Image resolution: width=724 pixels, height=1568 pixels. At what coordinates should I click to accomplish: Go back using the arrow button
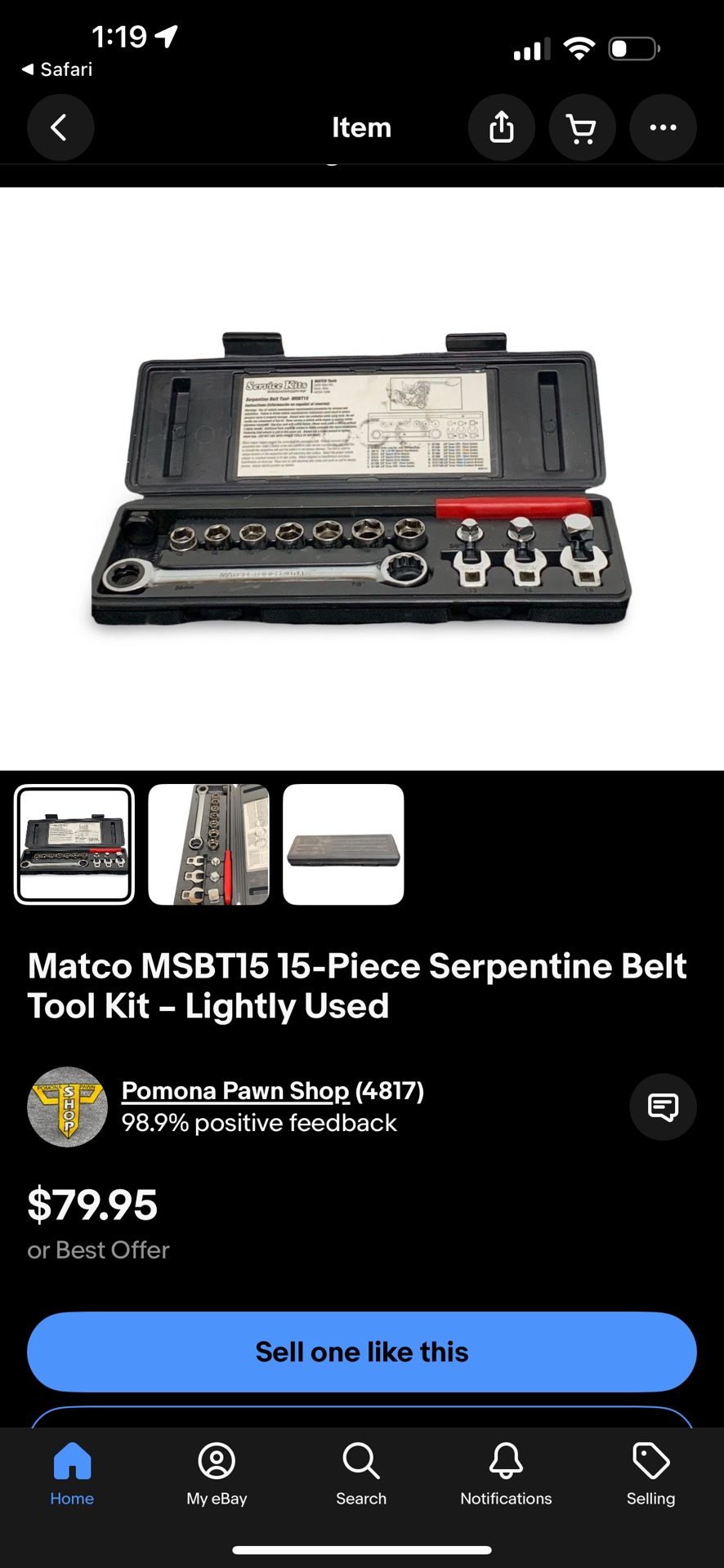[x=60, y=127]
